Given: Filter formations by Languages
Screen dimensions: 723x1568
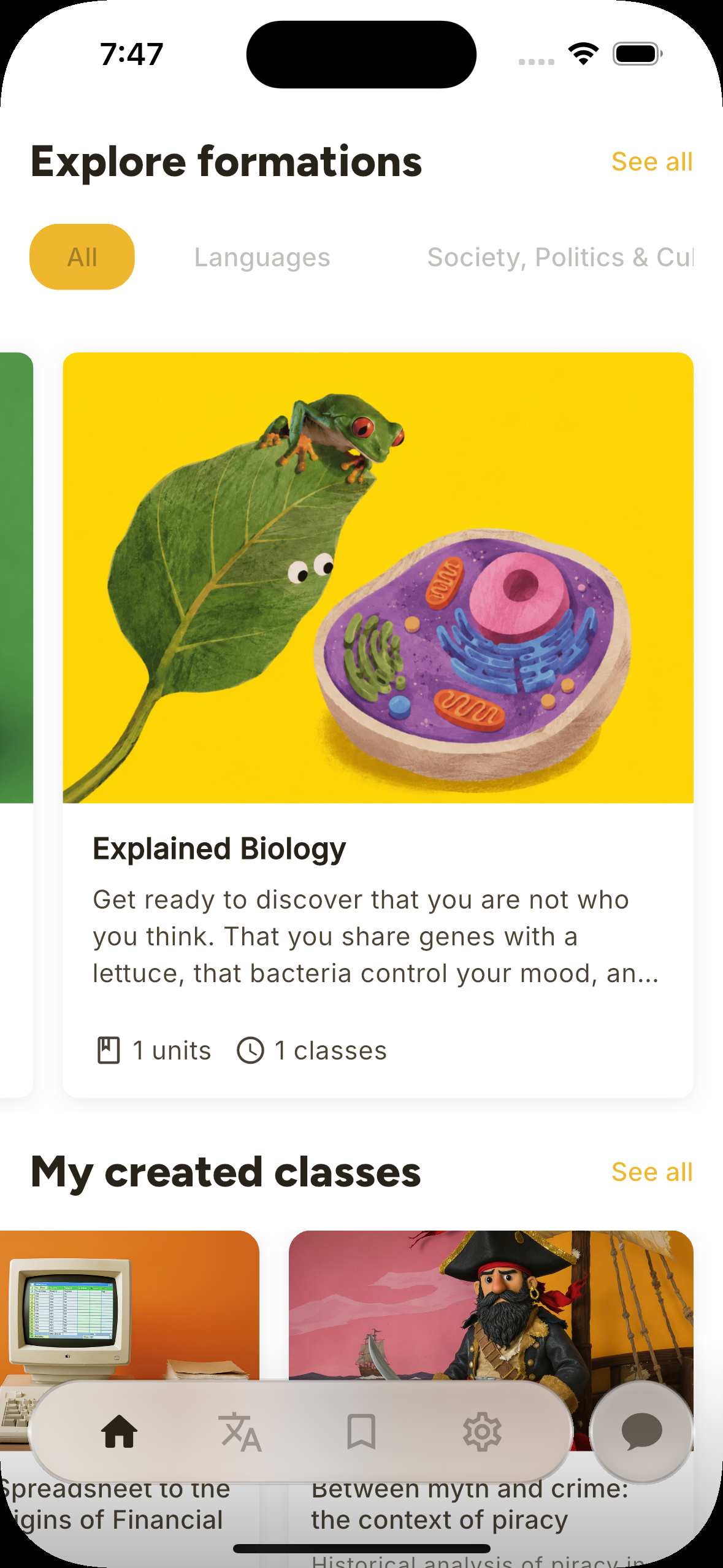Looking at the screenshot, I should pyautogui.click(x=262, y=258).
